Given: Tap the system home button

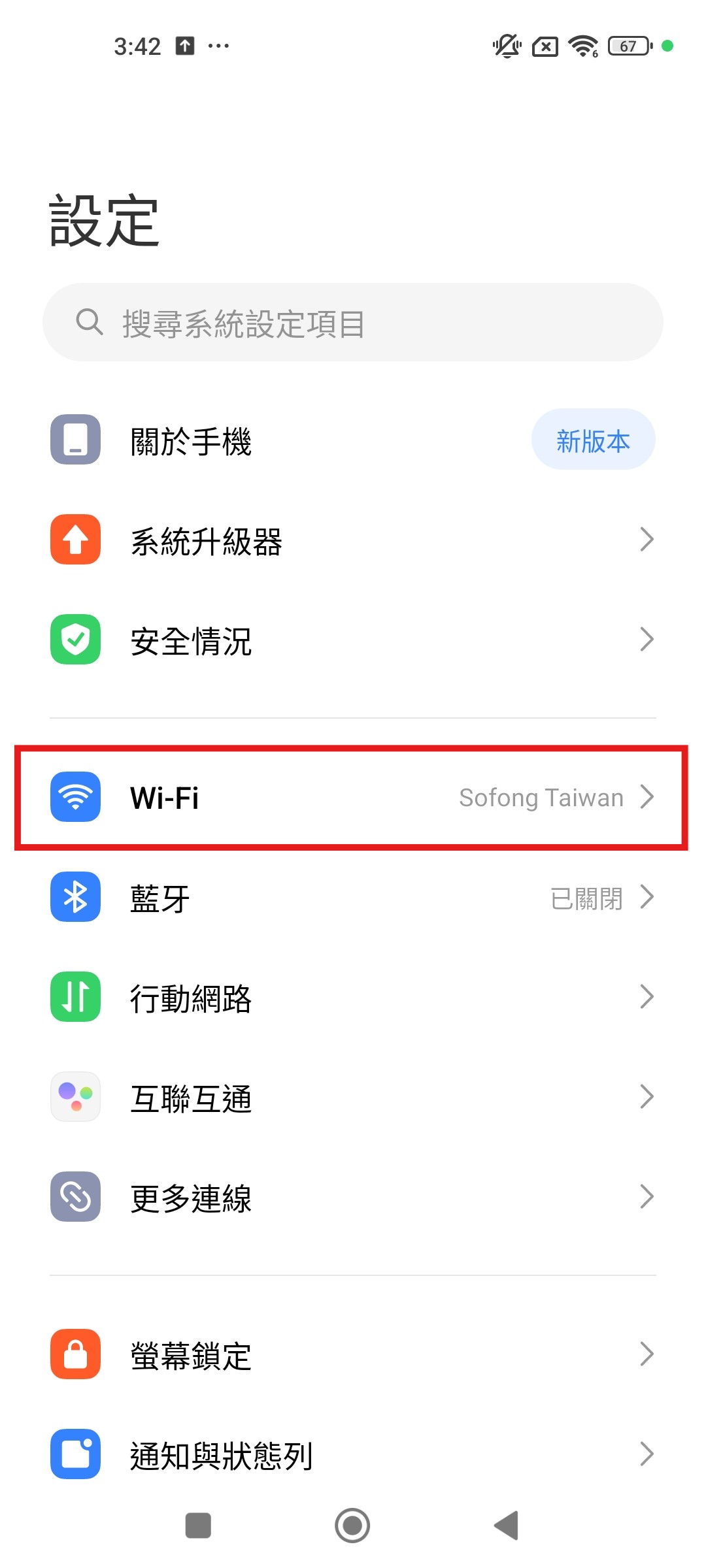Looking at the screenshot, I should [352, 1526].
